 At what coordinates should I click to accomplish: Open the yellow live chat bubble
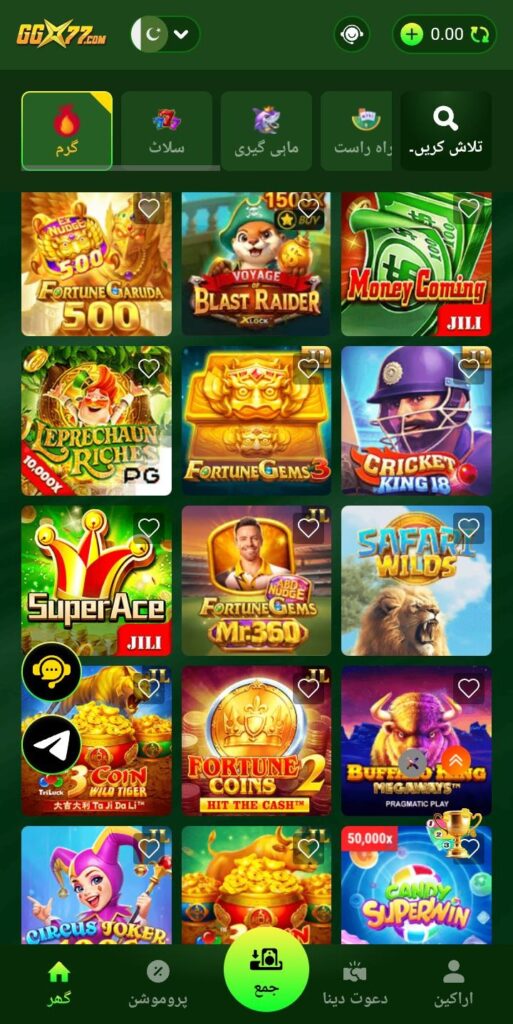(x=52, y=671)
